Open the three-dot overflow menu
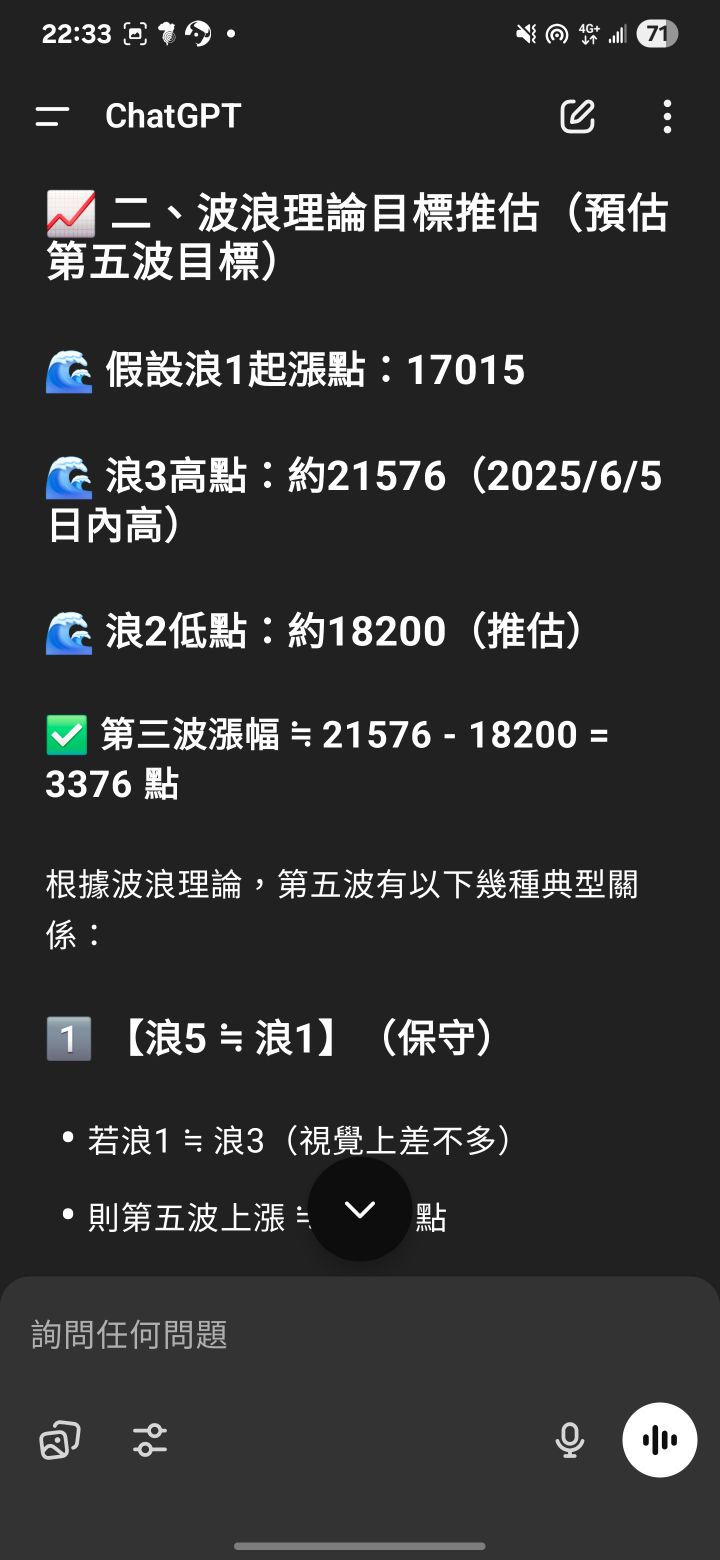 (667, 117)
